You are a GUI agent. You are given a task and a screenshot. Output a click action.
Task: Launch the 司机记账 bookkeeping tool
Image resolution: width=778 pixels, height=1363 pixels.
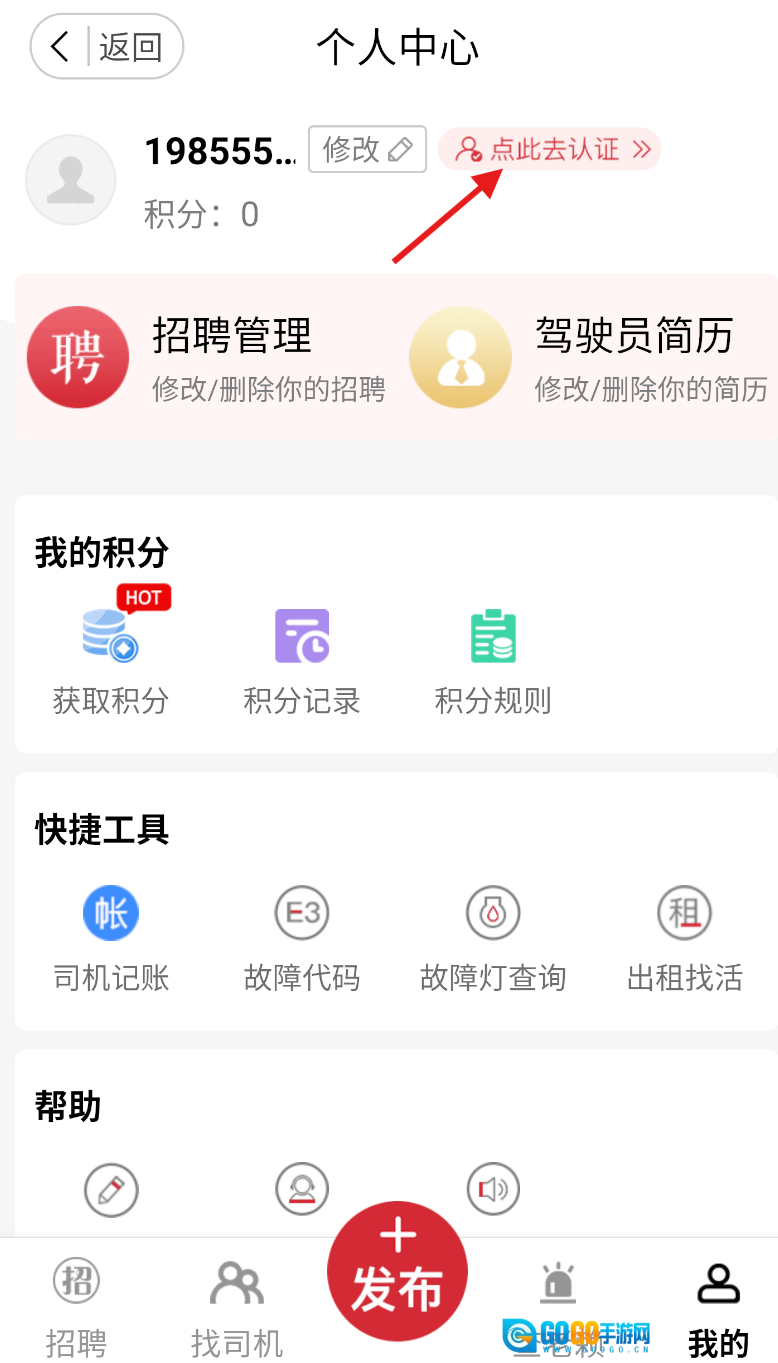coord(110,938)
